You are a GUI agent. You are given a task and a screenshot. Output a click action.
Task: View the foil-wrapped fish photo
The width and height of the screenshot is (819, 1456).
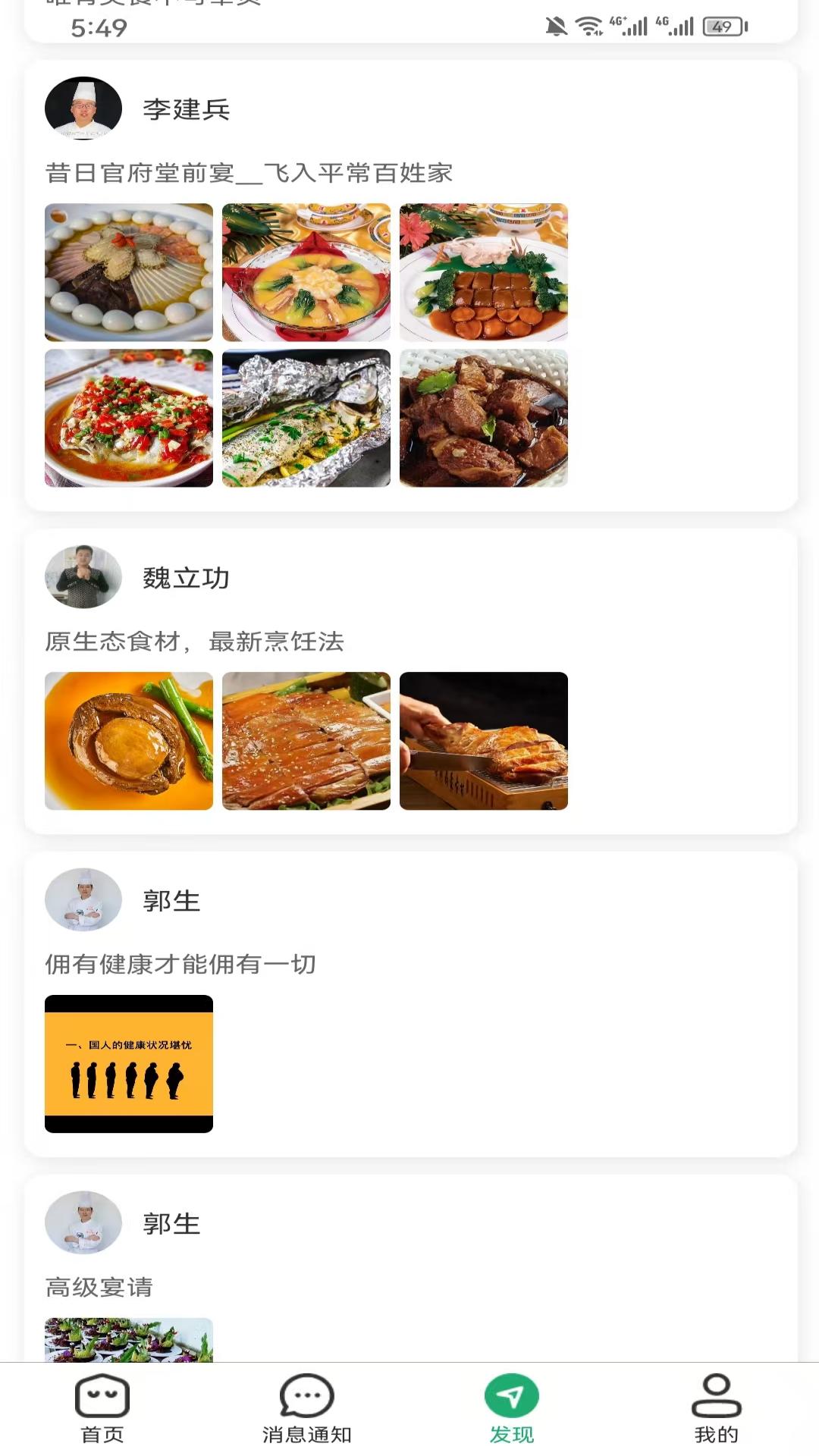tap(306, 418)
